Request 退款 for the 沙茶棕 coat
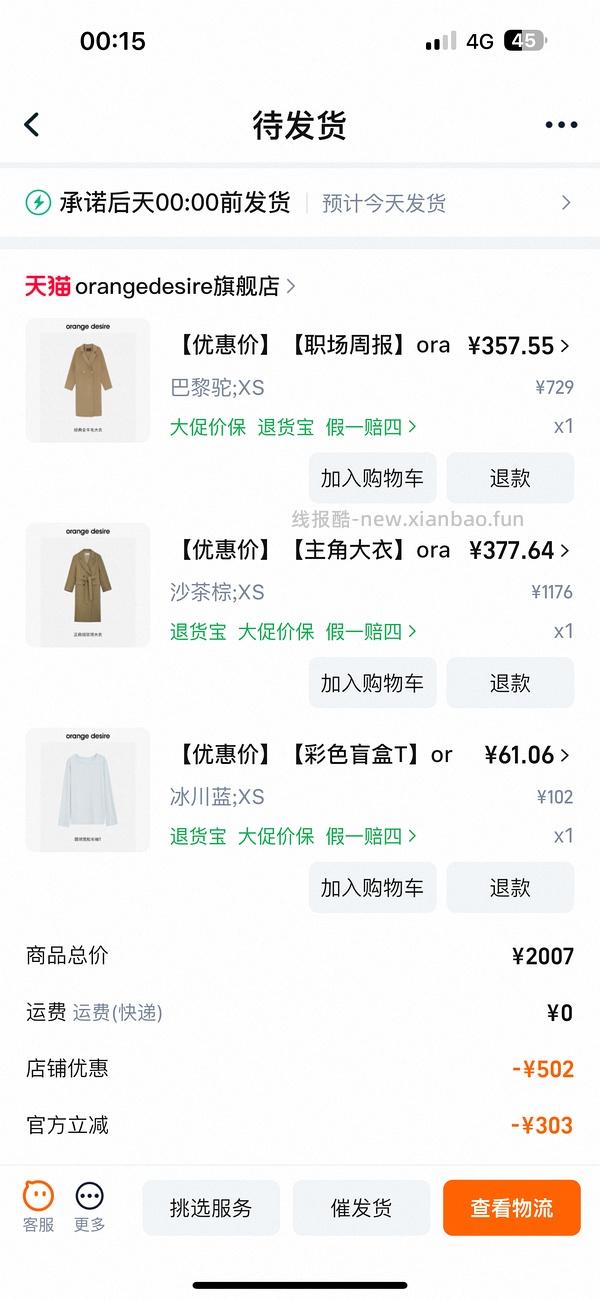 pos(510,683)
